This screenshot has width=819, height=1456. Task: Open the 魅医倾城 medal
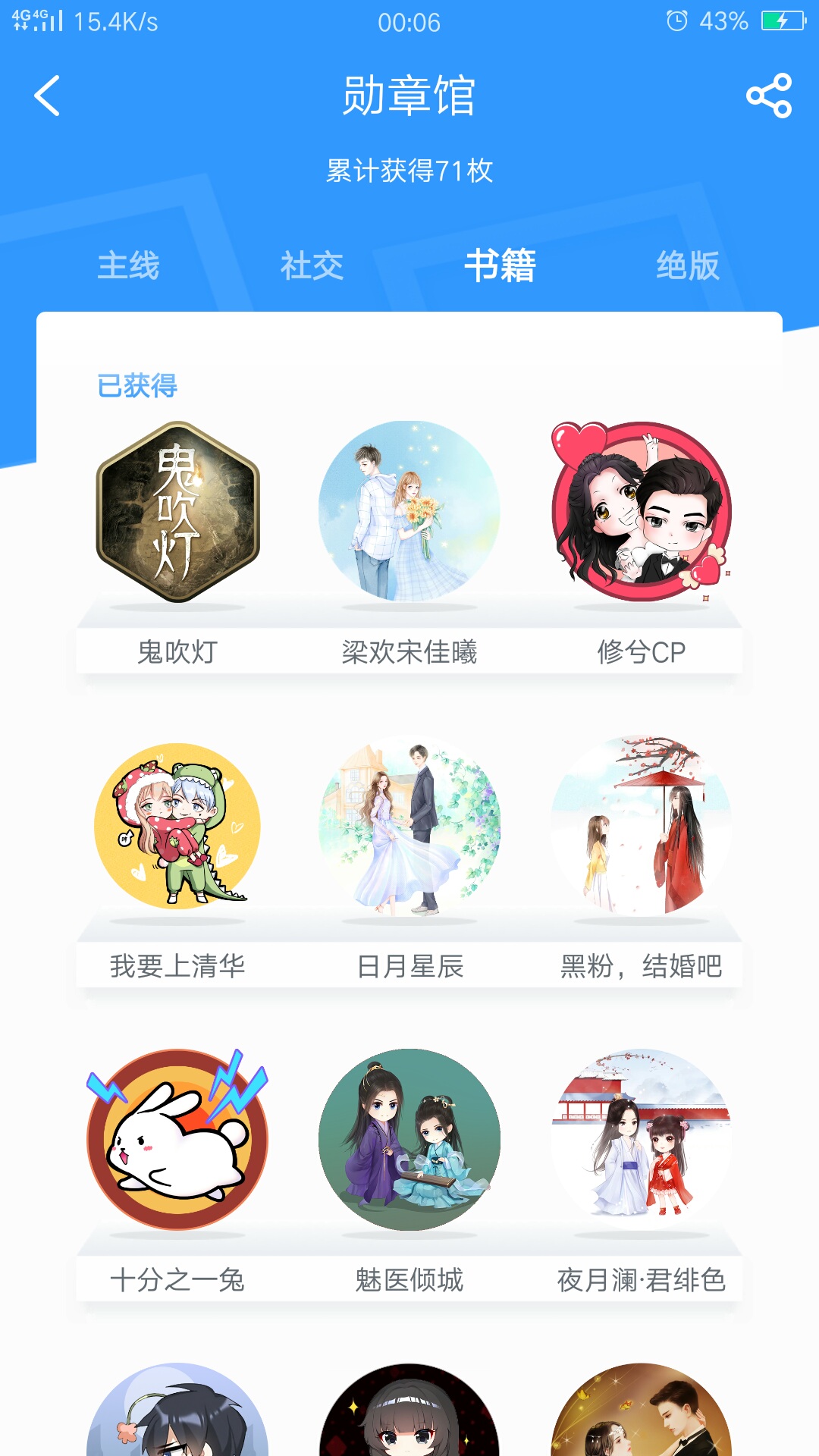409,1140
